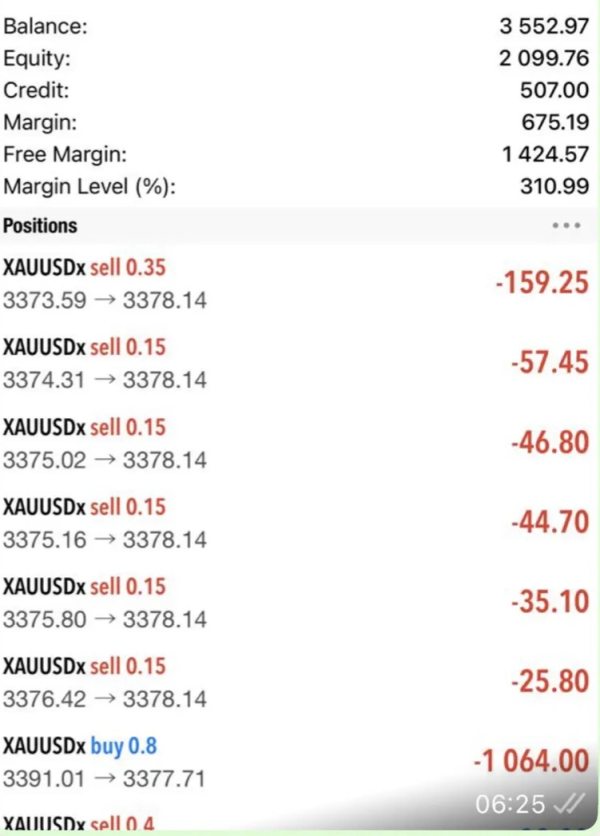This screenshot has height=836, width=600.
Task: View details of sell position at 3375.80
Action: pos(300,602)
